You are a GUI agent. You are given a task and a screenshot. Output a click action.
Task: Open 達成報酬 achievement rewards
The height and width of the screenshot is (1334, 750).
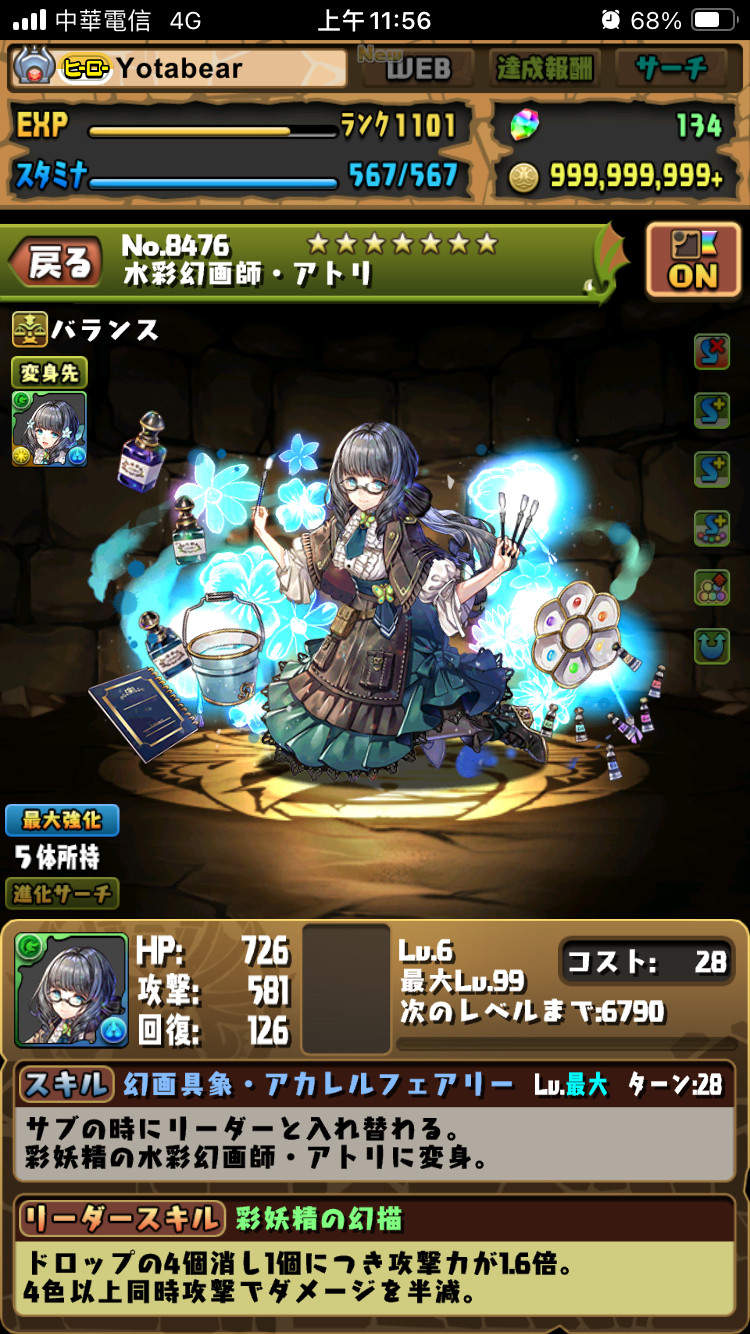544,68
